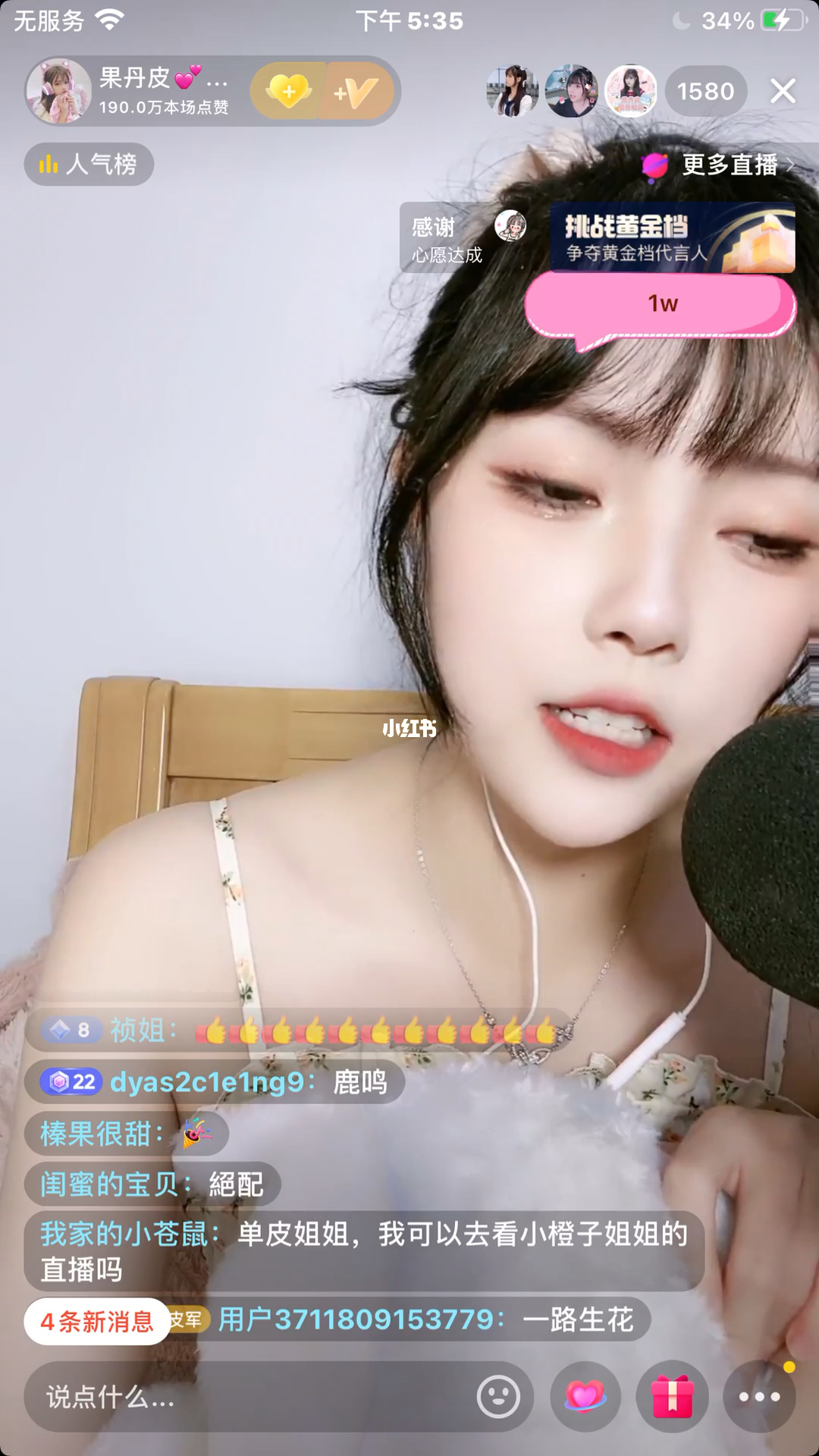Open the three-dot more options menu
This screenshot has height=1456, width=819.
(x=759, y=1396)
